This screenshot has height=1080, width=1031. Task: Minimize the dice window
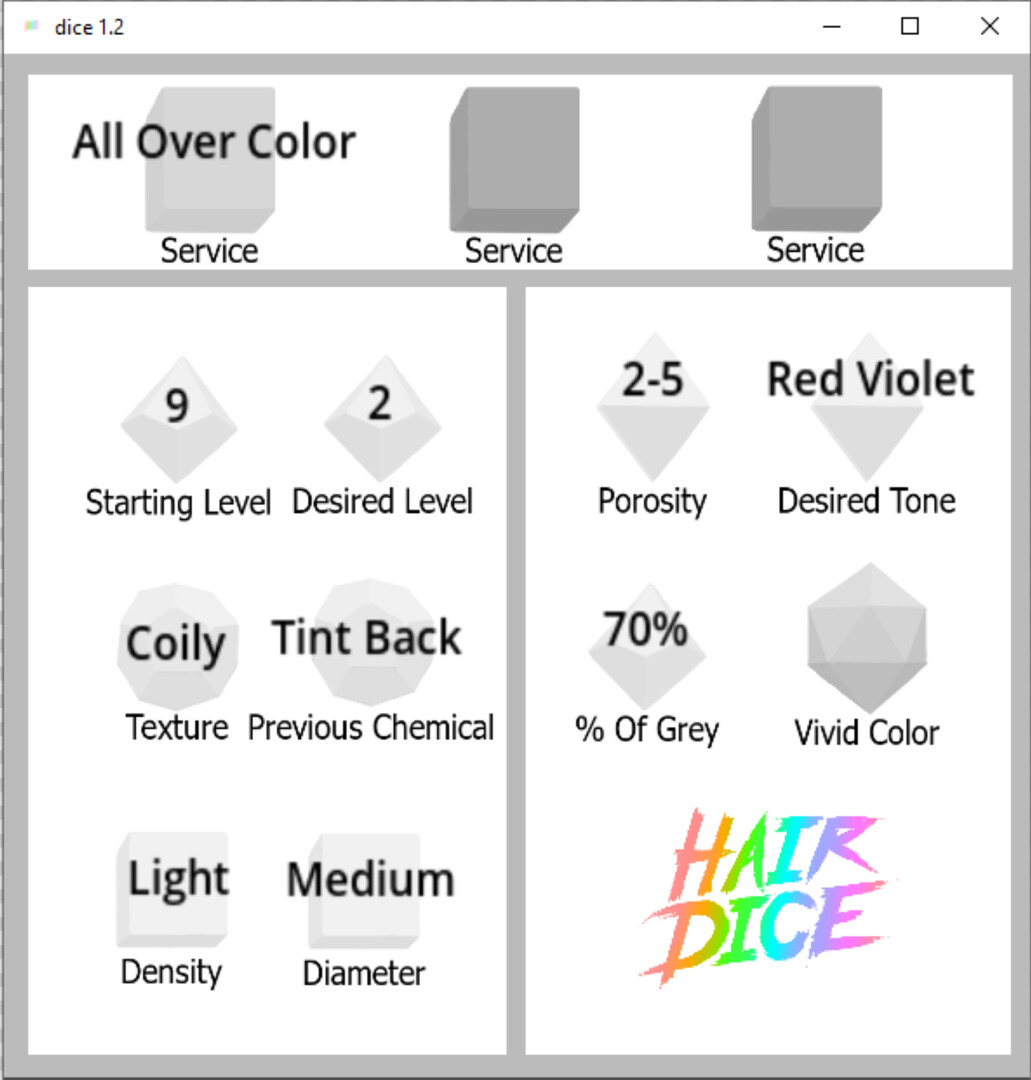[x=831, y=27]
